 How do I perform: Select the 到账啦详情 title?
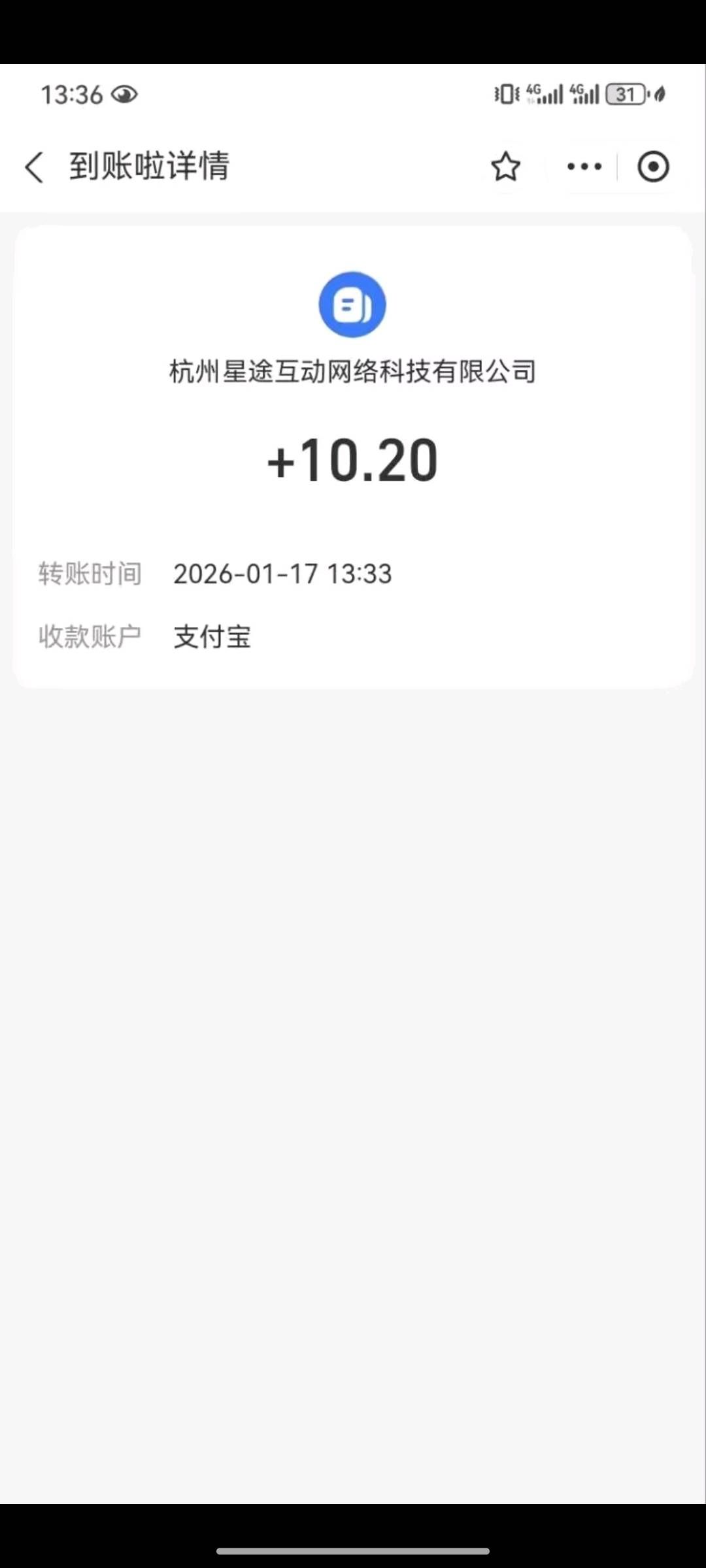(149, 167)
